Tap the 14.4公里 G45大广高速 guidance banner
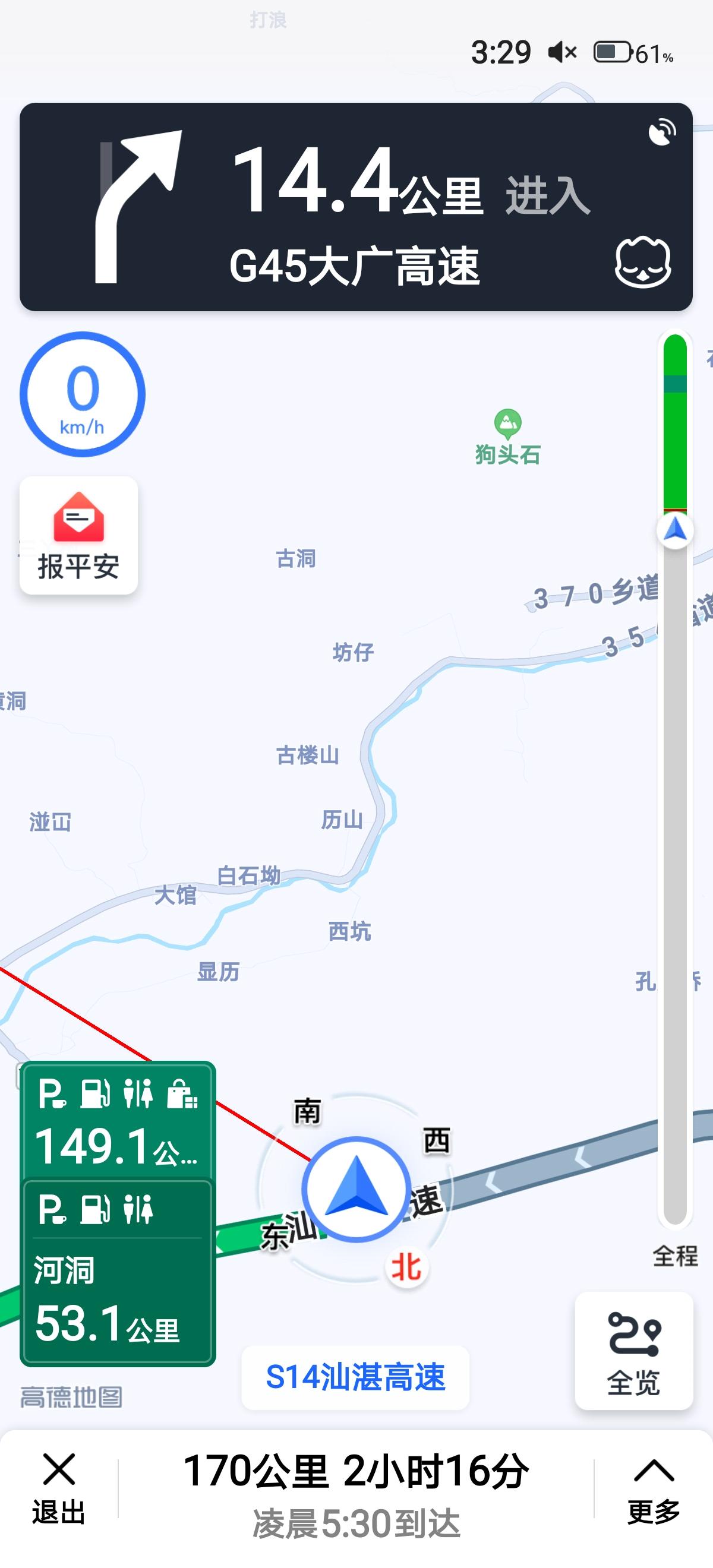The image size is (713, 1568). [356, 207]
